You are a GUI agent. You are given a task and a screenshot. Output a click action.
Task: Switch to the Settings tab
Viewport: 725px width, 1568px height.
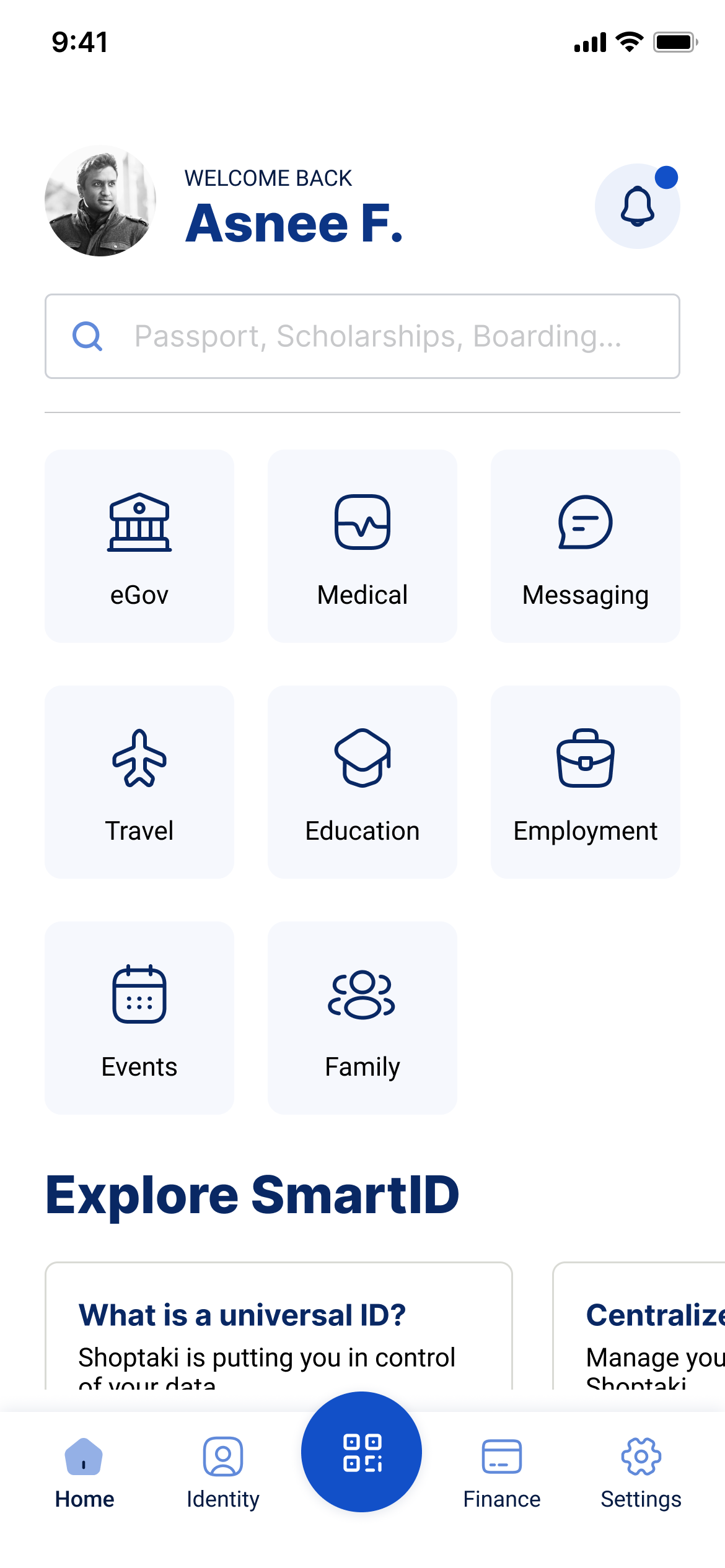click(641, 1473)
